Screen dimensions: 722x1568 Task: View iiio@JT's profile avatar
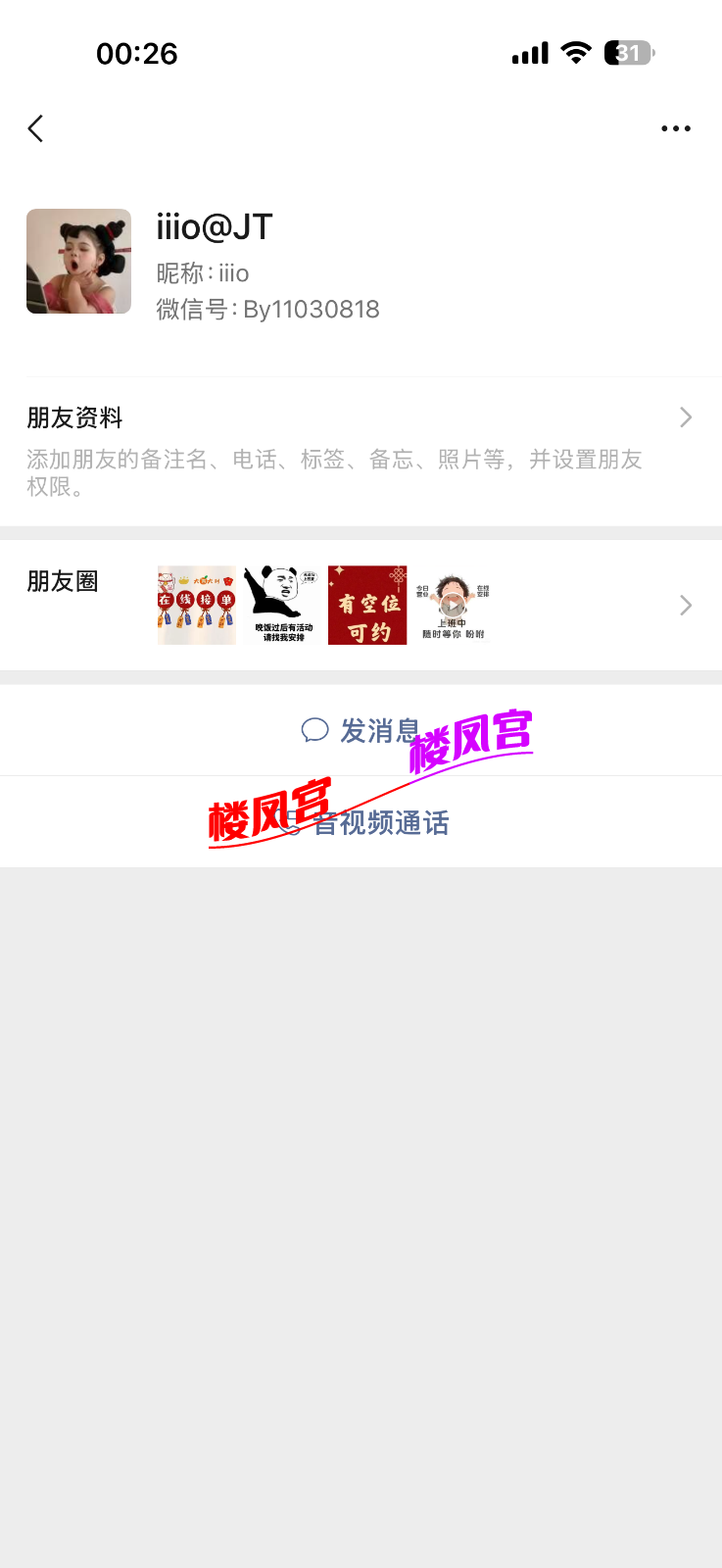point(78,261)
